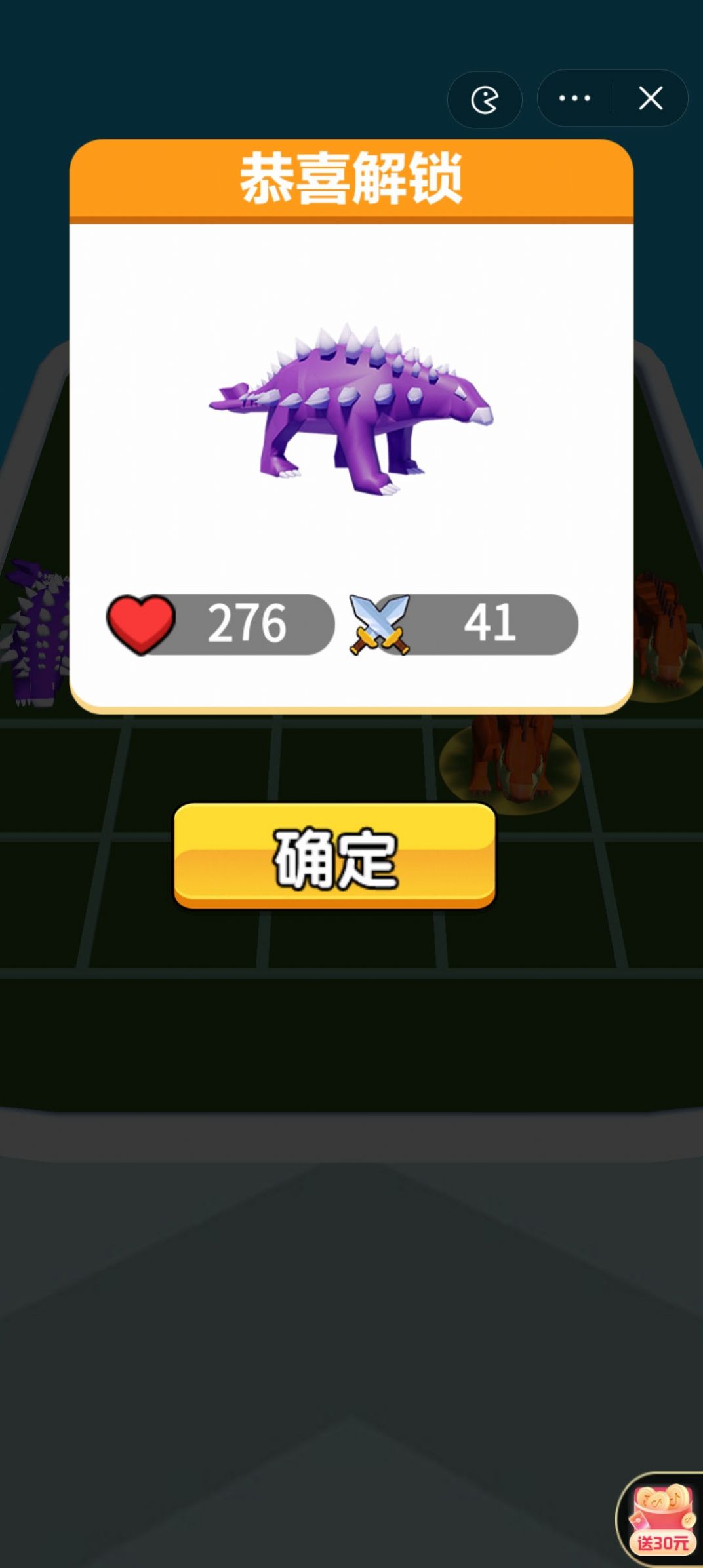The width and height of the screenshot is (703, 1568).
Task: Open the 送30元 red packet offer
Action: click(x=661, y=1519)
